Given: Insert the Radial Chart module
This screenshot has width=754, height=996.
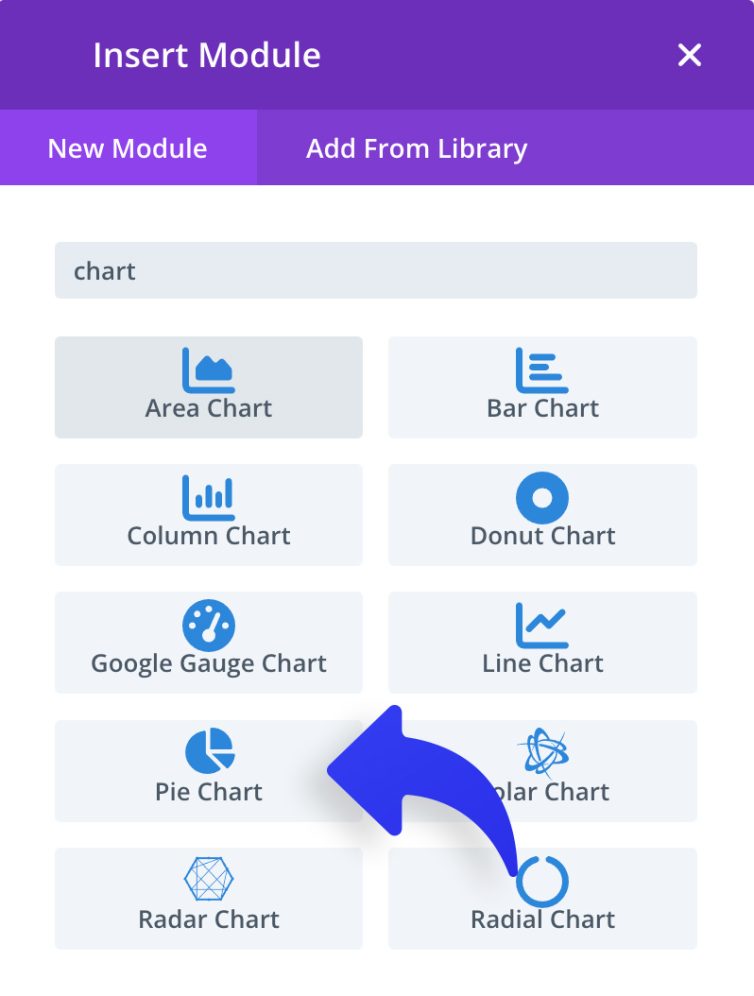Looking at the screenshot, I should tap(600, 905).
